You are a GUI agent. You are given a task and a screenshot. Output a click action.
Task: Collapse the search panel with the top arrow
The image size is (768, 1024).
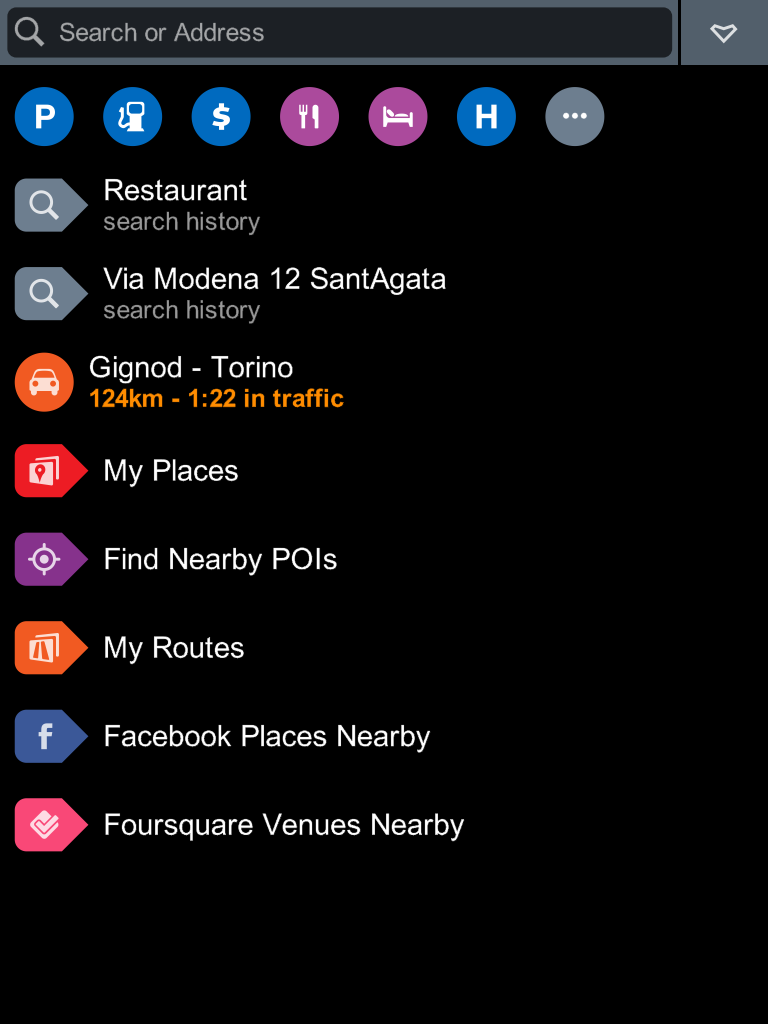point(723,33)
